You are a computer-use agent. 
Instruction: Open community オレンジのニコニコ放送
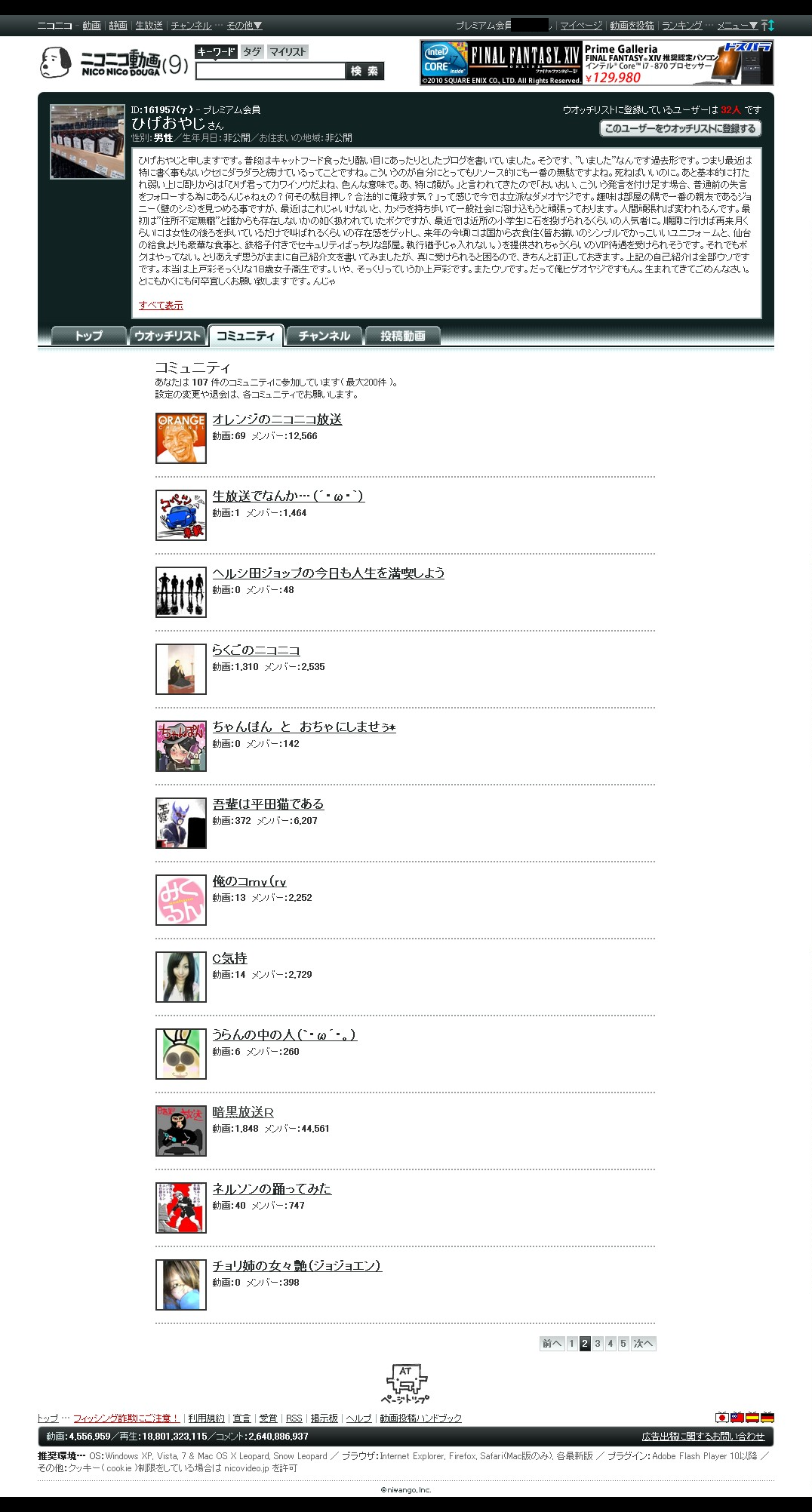click(x=277, y=419)
